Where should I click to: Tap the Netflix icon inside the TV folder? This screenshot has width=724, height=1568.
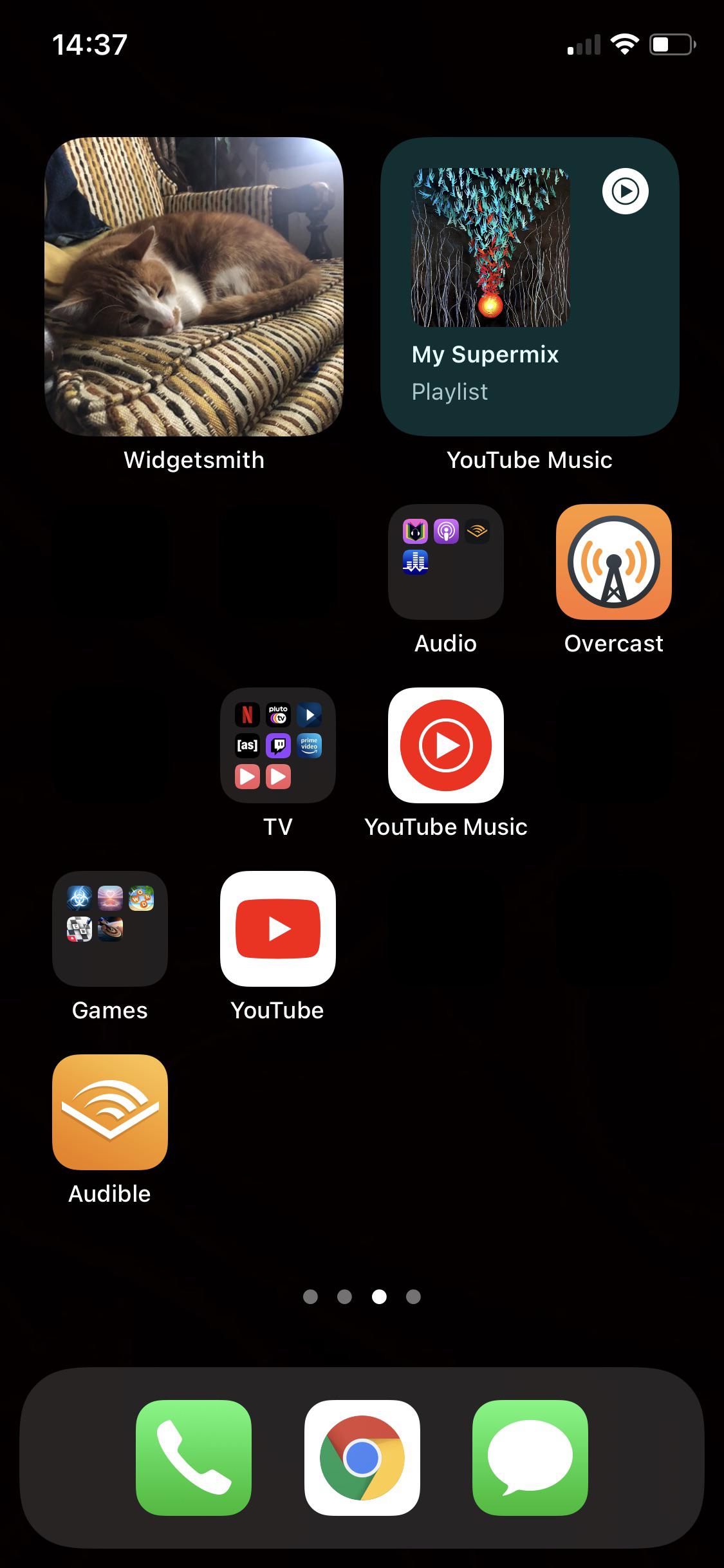point(246,714)
